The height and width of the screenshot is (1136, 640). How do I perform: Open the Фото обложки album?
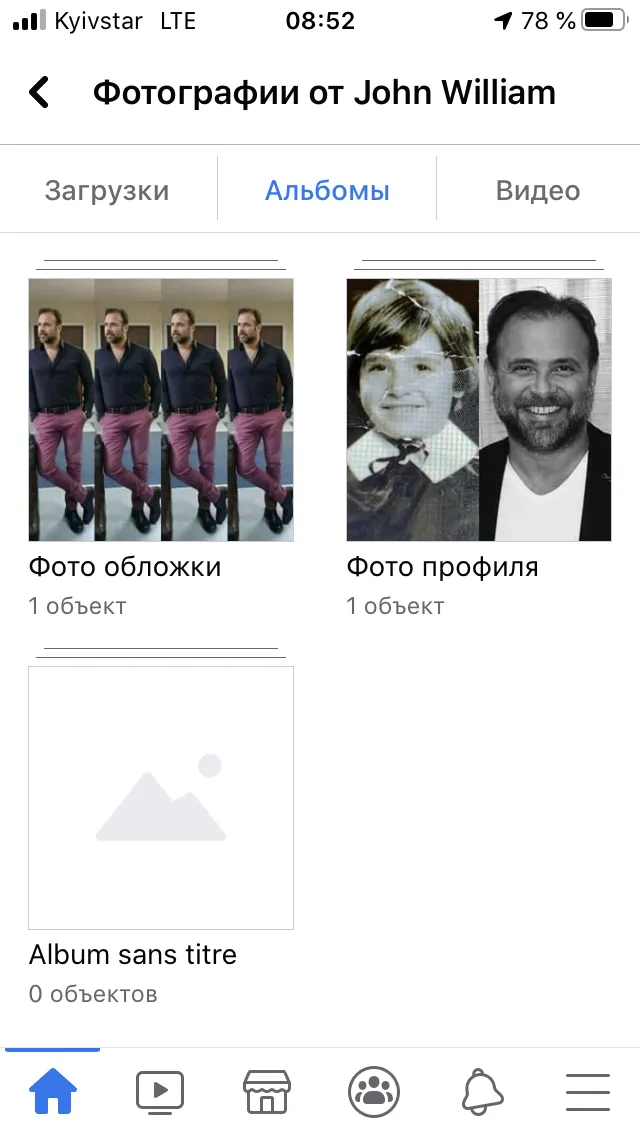coord(161,409)
